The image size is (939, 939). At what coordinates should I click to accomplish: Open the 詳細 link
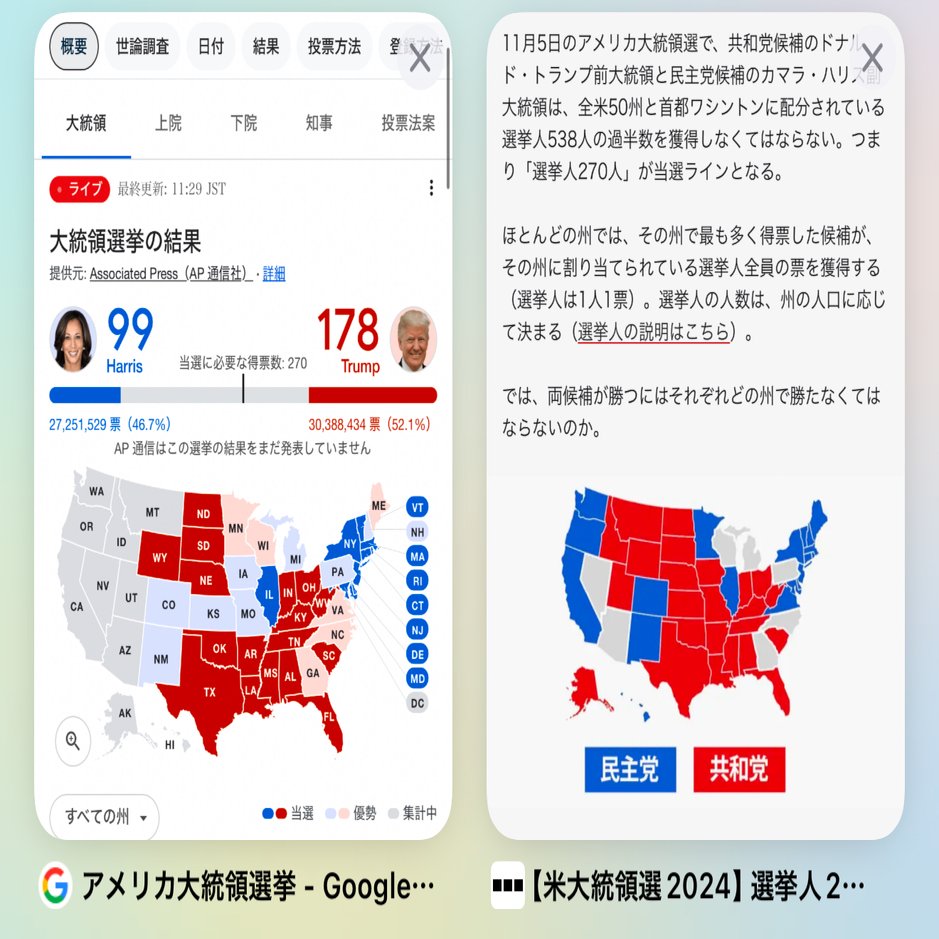274,273
